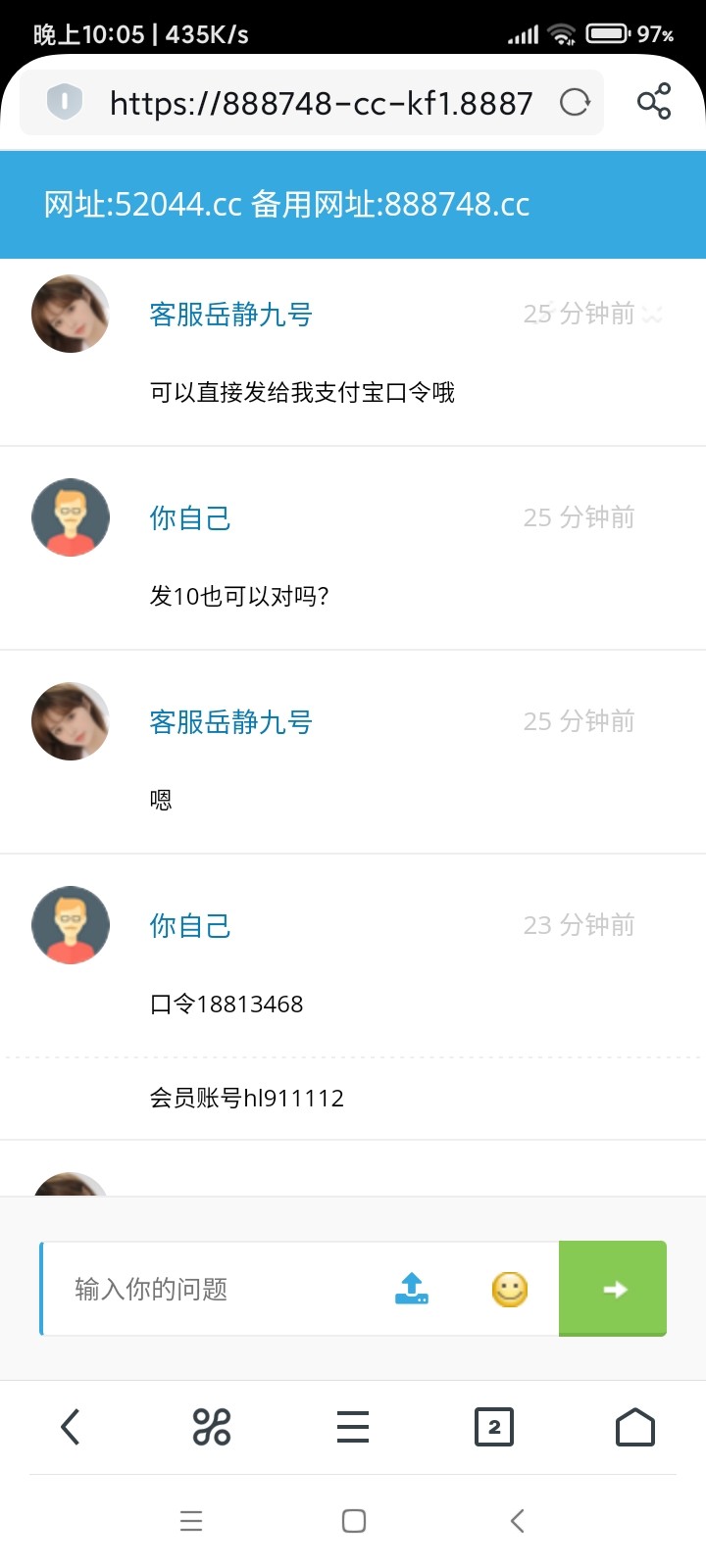This screenshot has width=706, height=1568.
Task: Open the browser menu (four-dot icon)
Action: coord(211,1427)
